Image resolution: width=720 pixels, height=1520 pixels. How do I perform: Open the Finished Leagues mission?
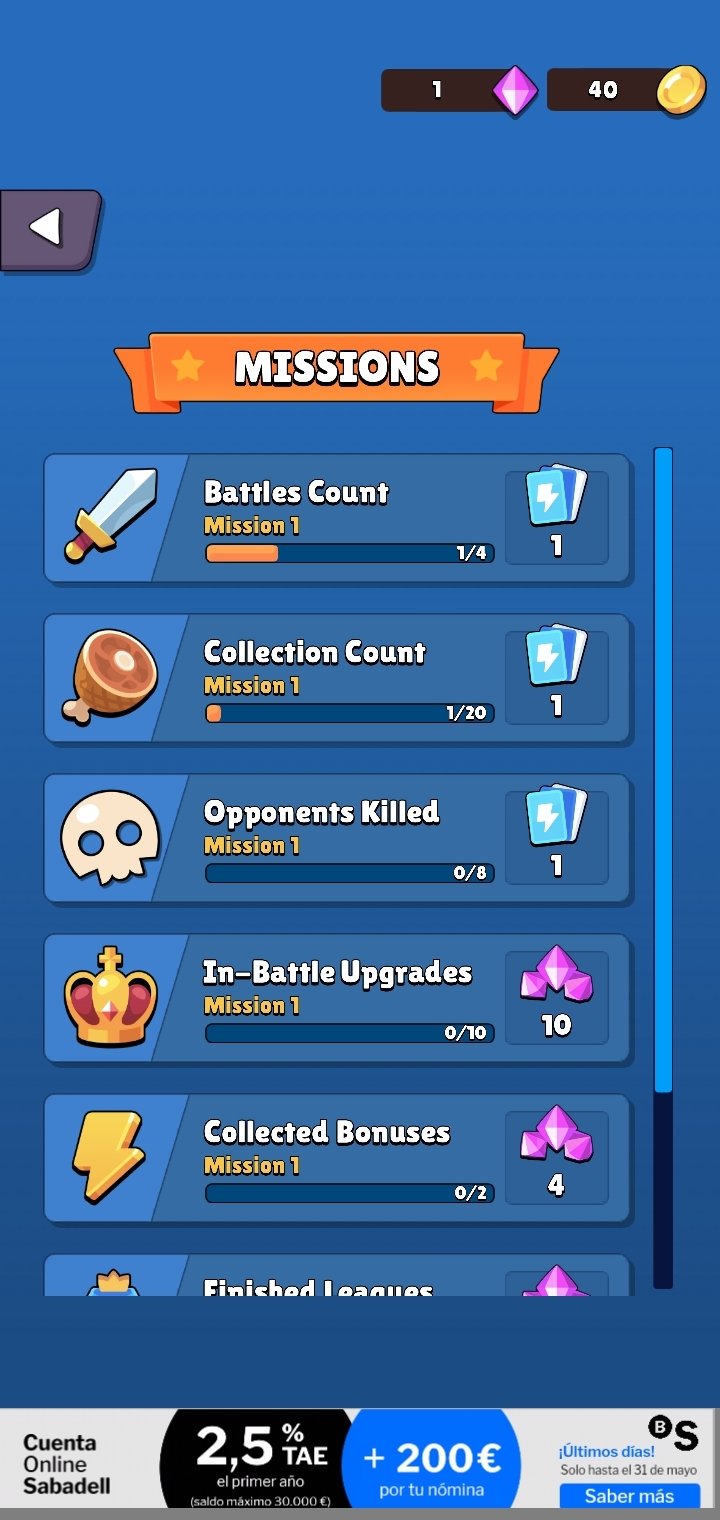pos(338,1276)
